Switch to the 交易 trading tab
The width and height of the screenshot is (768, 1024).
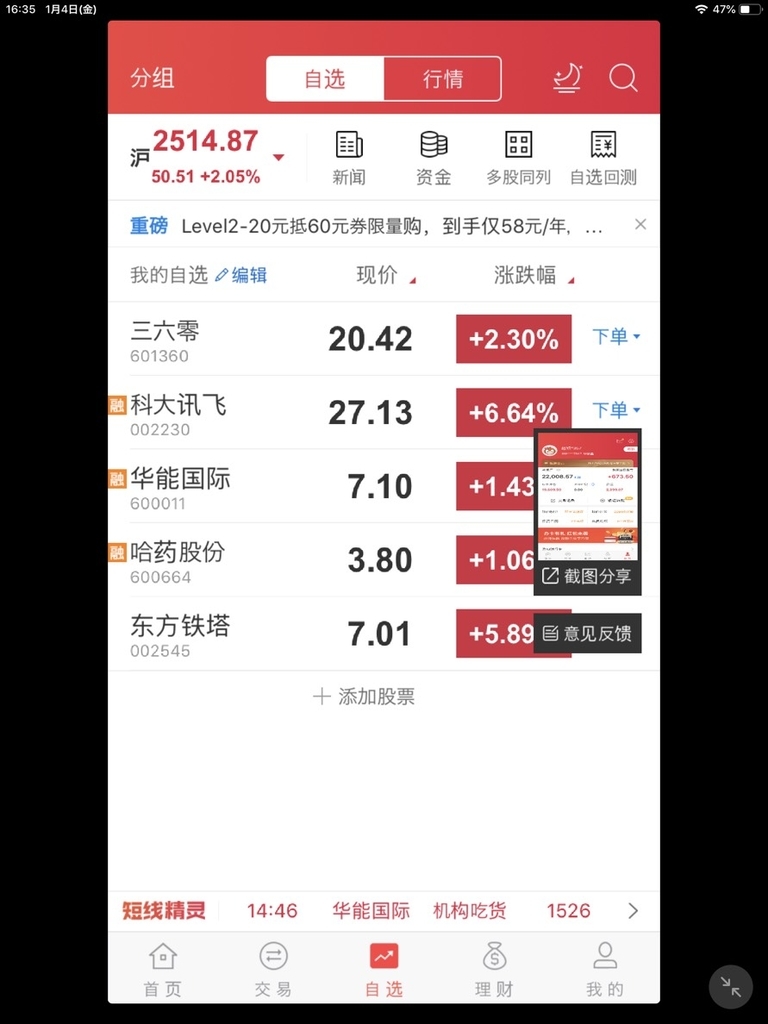click(x=273, y=970)
